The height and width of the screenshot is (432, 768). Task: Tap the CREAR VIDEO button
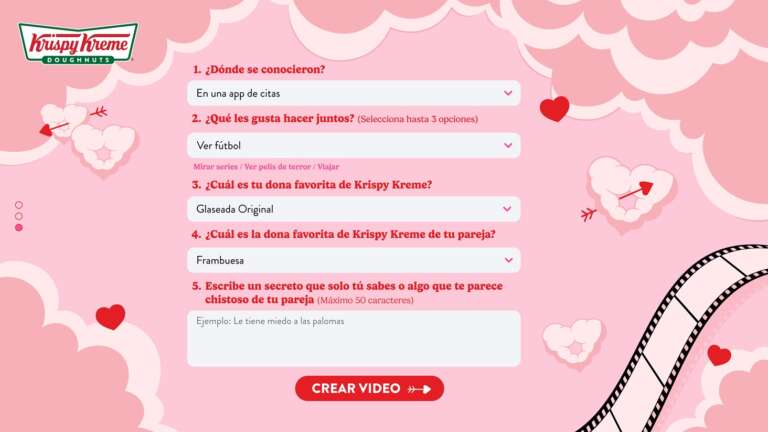pos(369,388)
